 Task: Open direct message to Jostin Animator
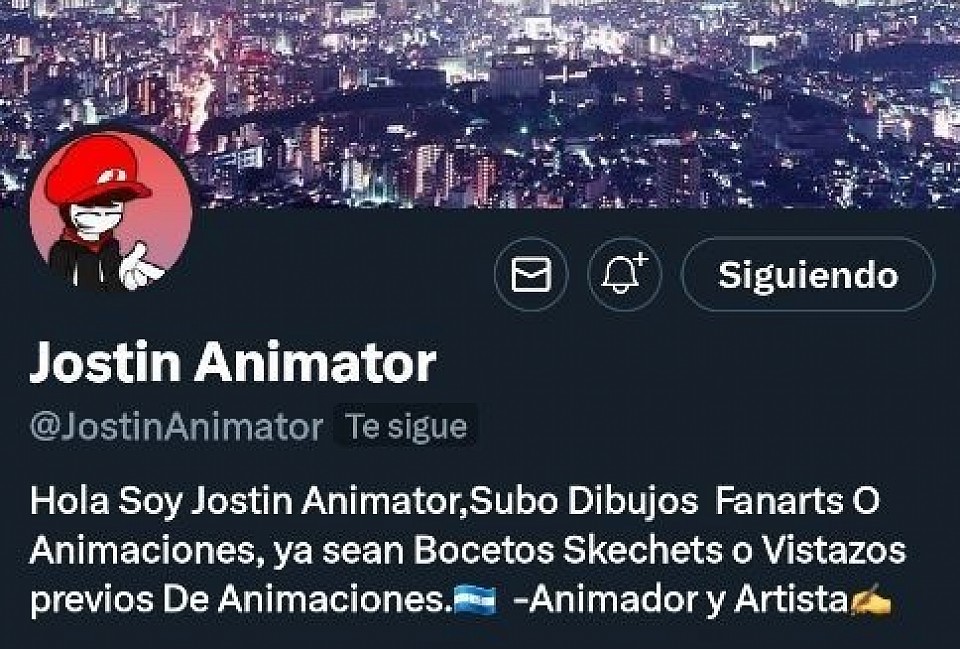pyautogui.click(x=531, y=275)
